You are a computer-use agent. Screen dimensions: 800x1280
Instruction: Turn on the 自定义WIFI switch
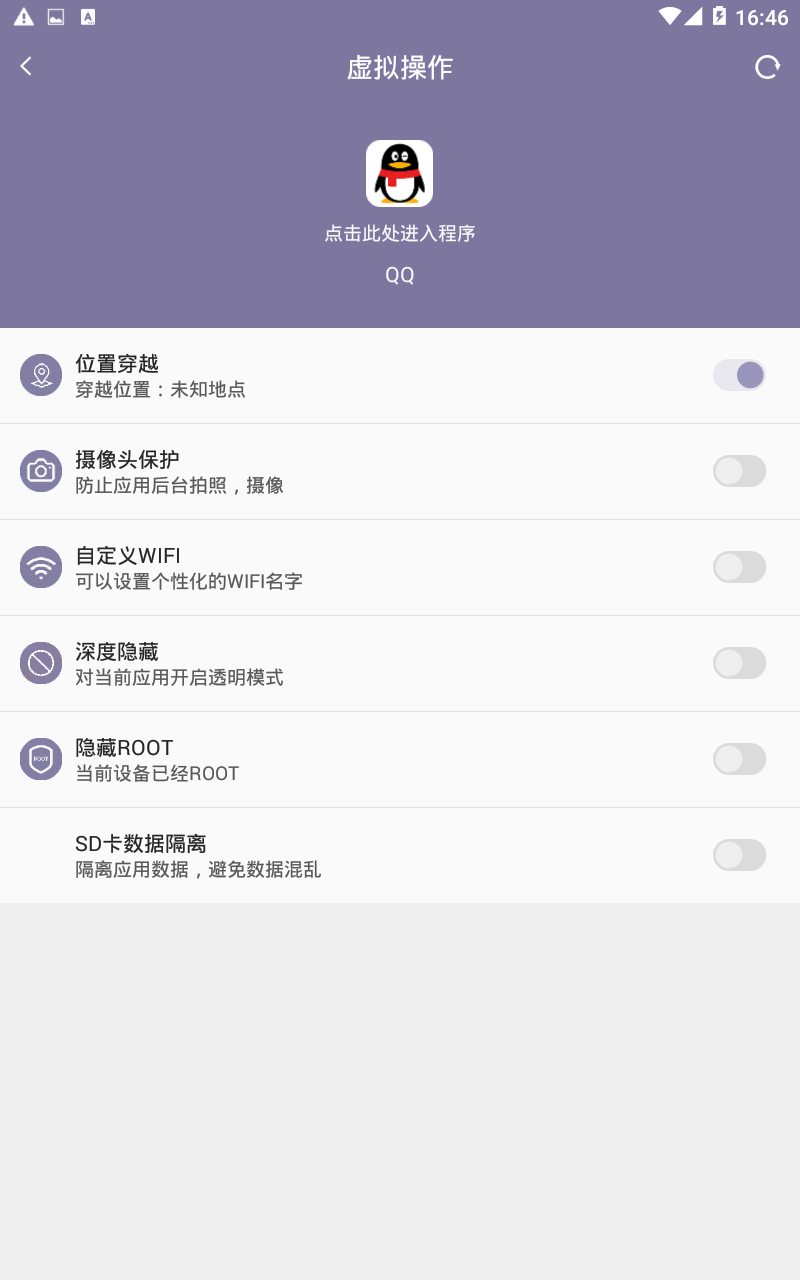pyautogui.click(x=739, y=567)
